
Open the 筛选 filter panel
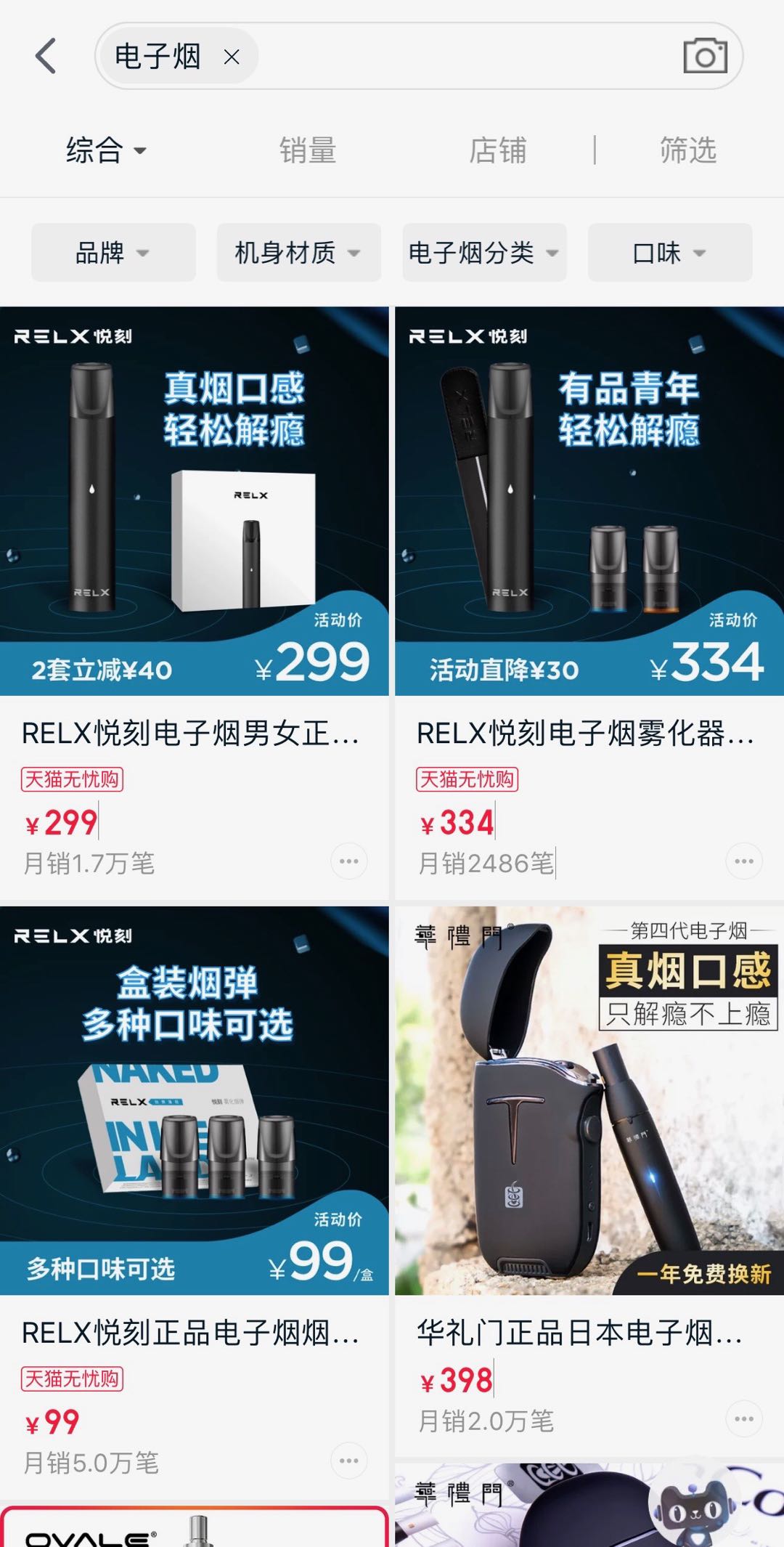[x=687, y=150]
